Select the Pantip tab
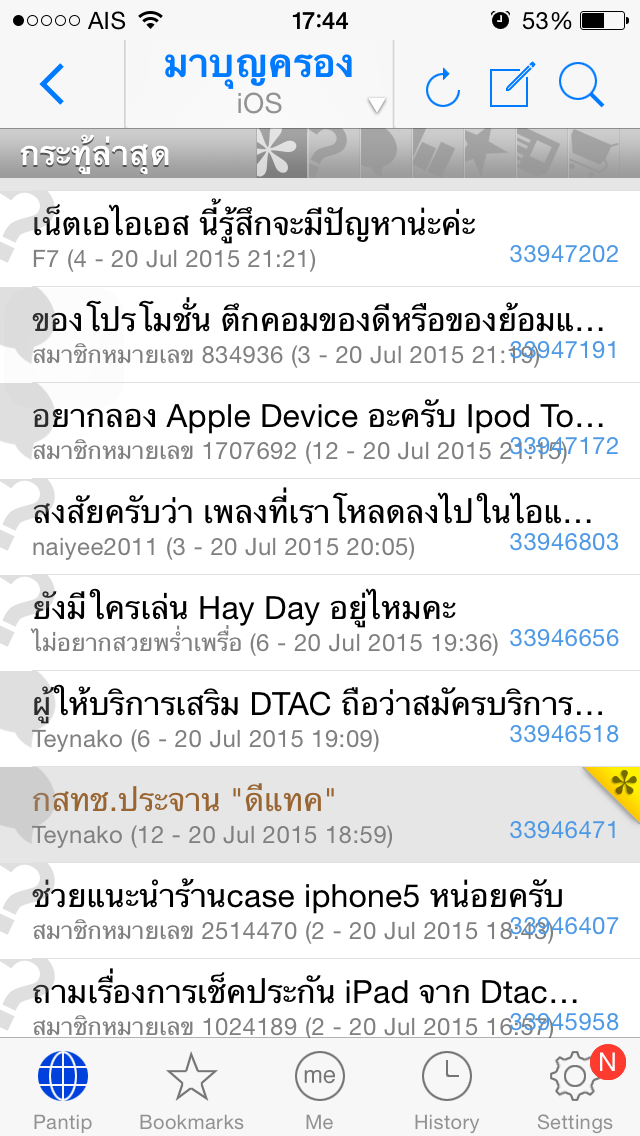 click(x=63, y=1090)
